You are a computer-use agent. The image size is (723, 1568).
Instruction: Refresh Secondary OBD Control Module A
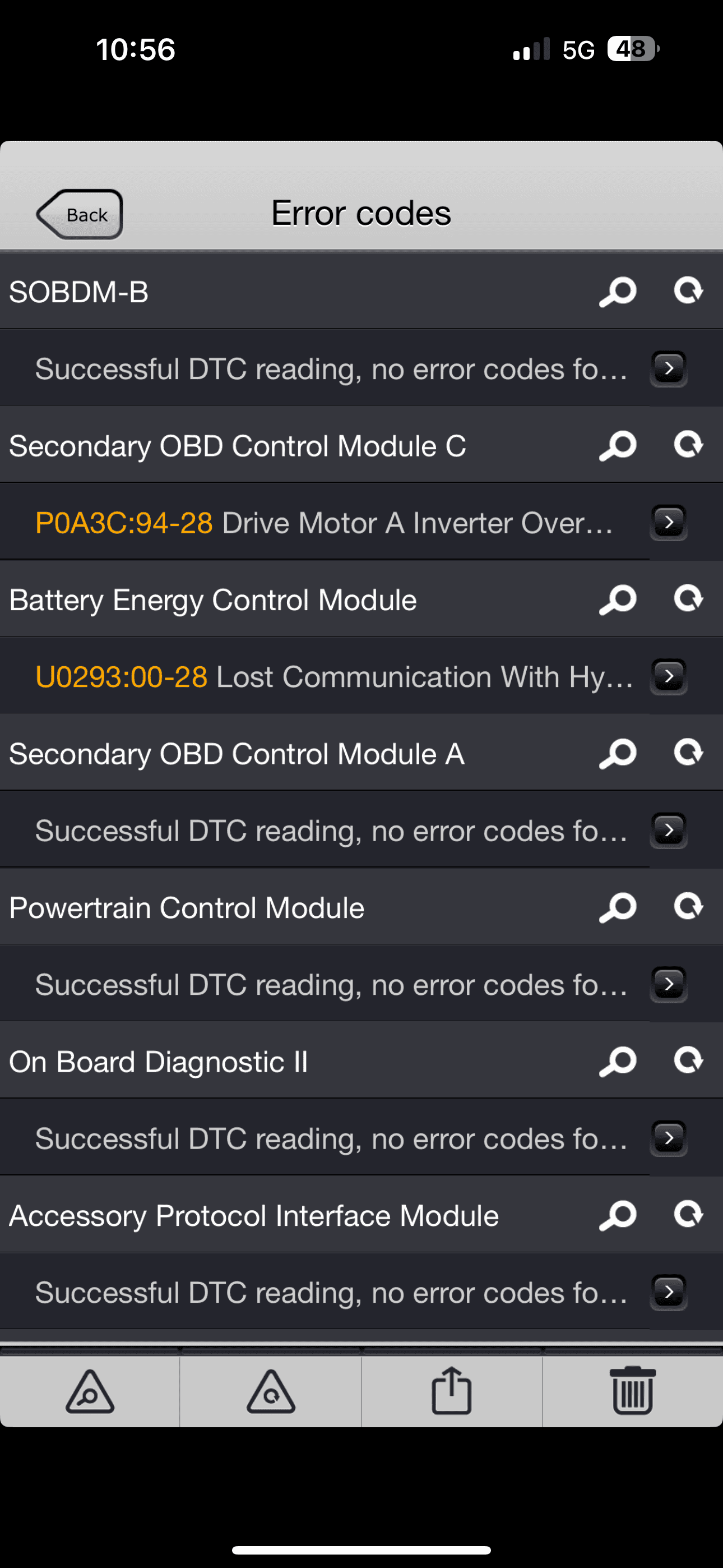click(x=688, y=753)
